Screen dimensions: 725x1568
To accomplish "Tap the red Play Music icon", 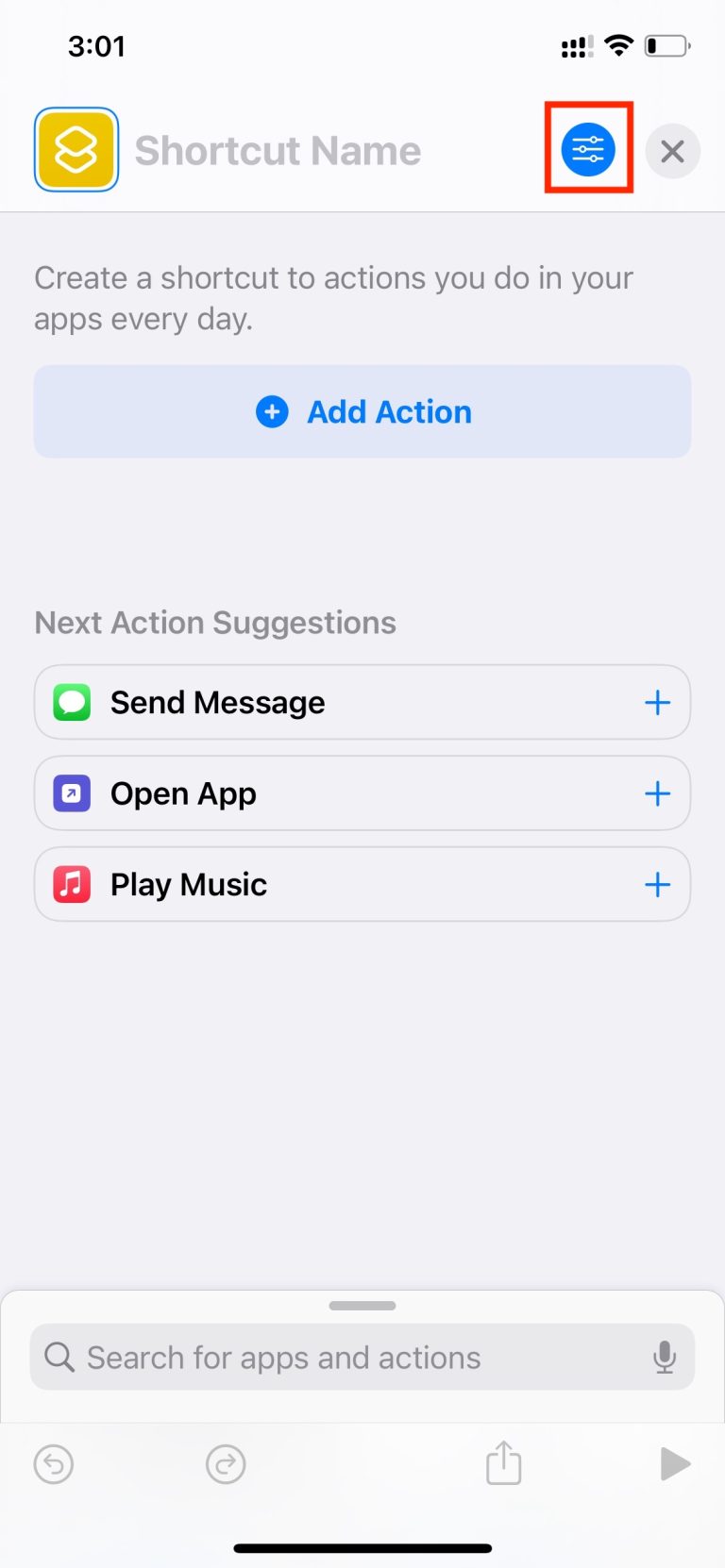I will click(71, 884).
